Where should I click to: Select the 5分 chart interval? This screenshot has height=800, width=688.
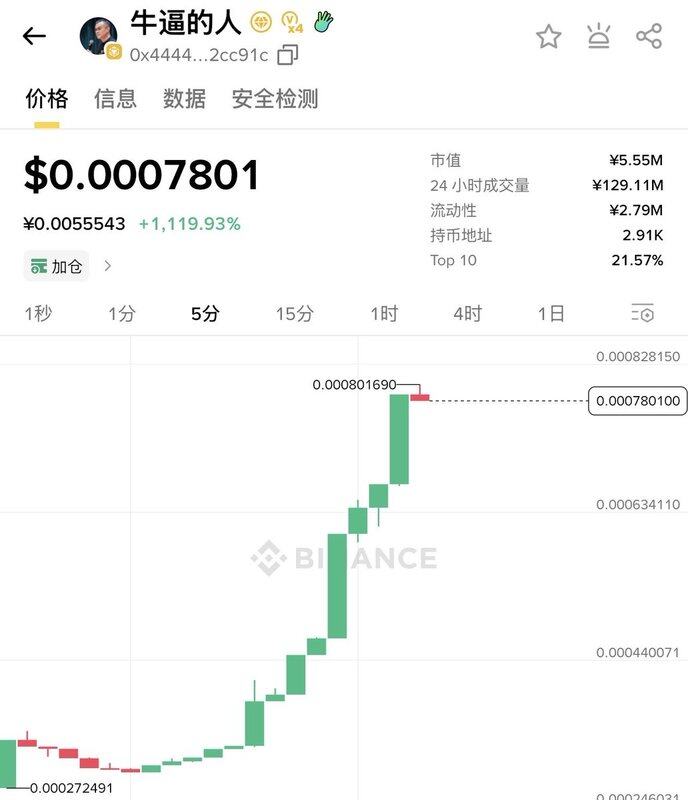click(x=205, y=314)
